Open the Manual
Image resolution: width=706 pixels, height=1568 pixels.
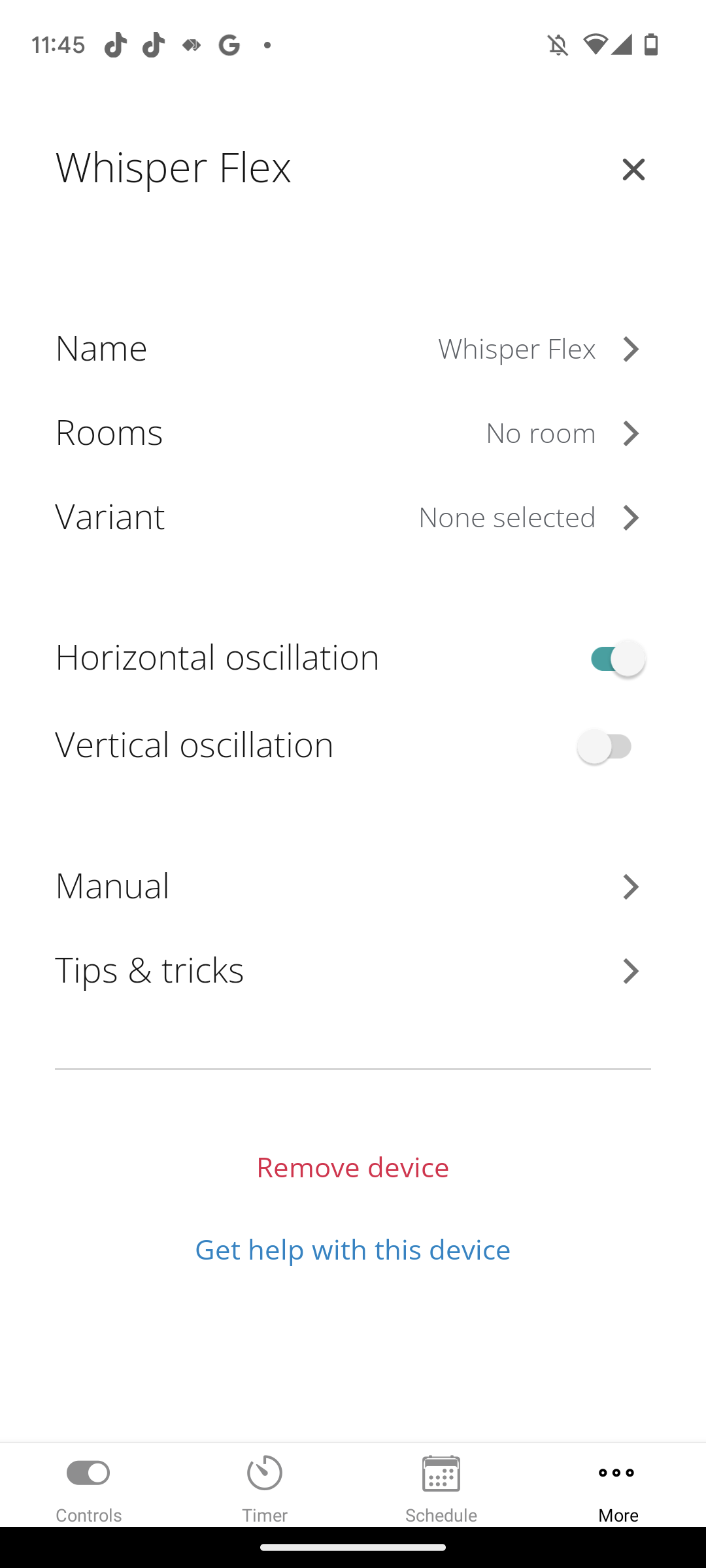353,886
